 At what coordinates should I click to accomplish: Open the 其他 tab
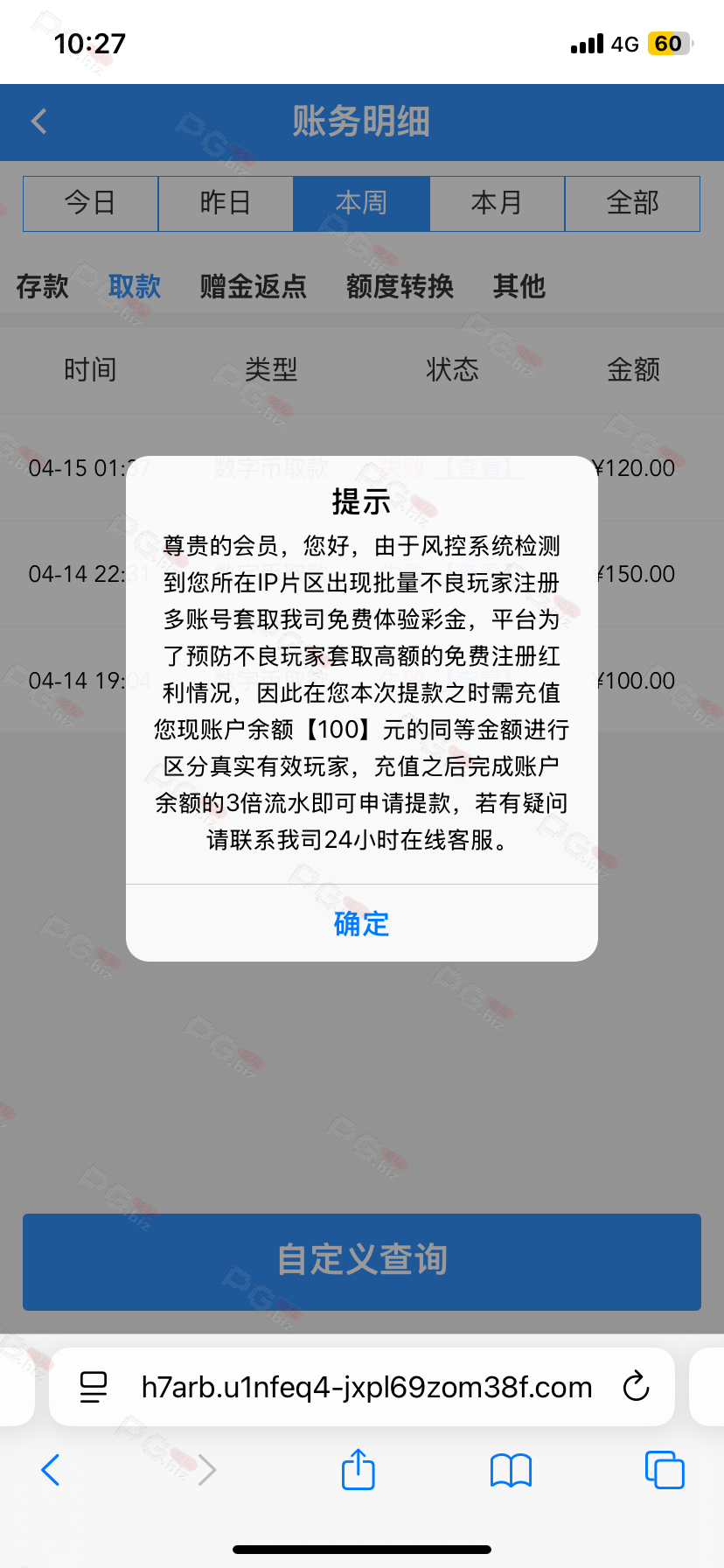click(519, 286)
